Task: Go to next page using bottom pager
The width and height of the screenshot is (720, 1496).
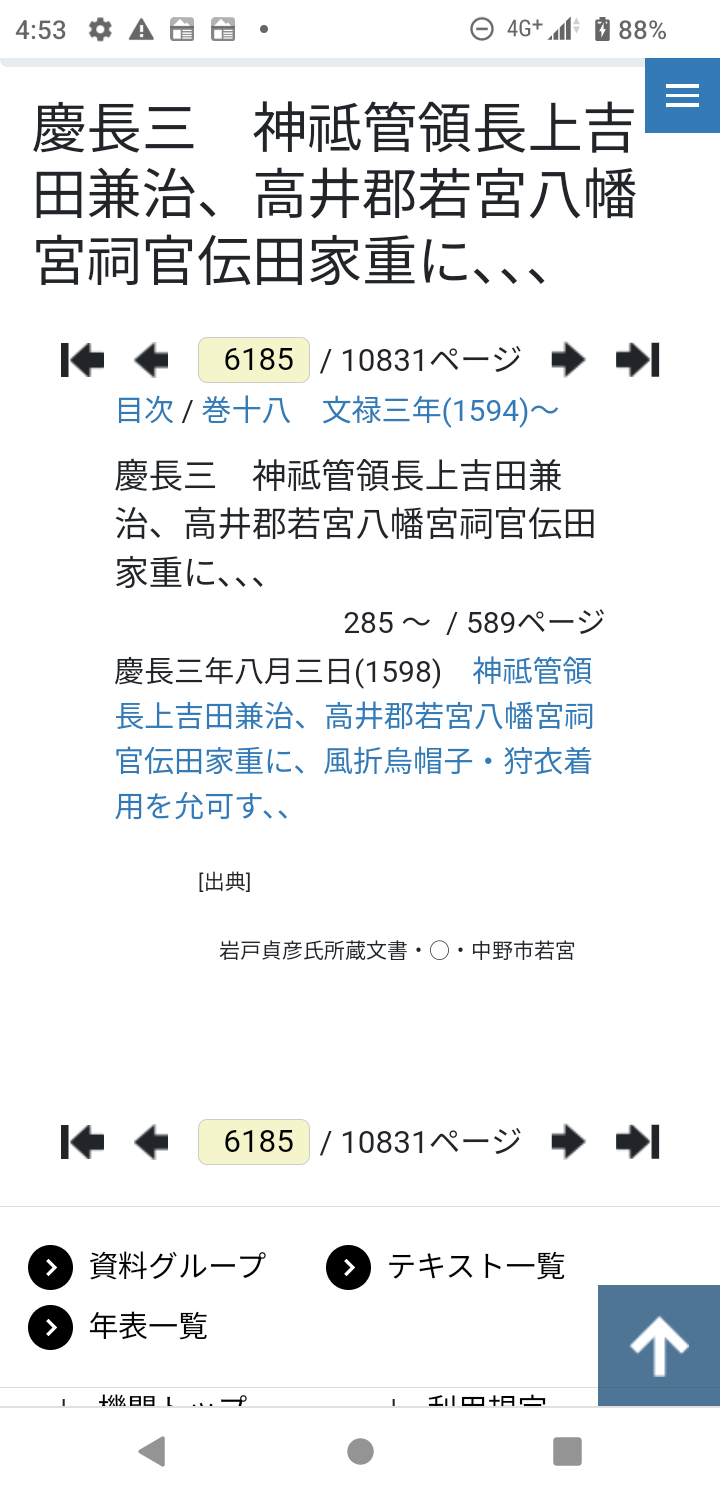Action: [x=567, y=1141]
